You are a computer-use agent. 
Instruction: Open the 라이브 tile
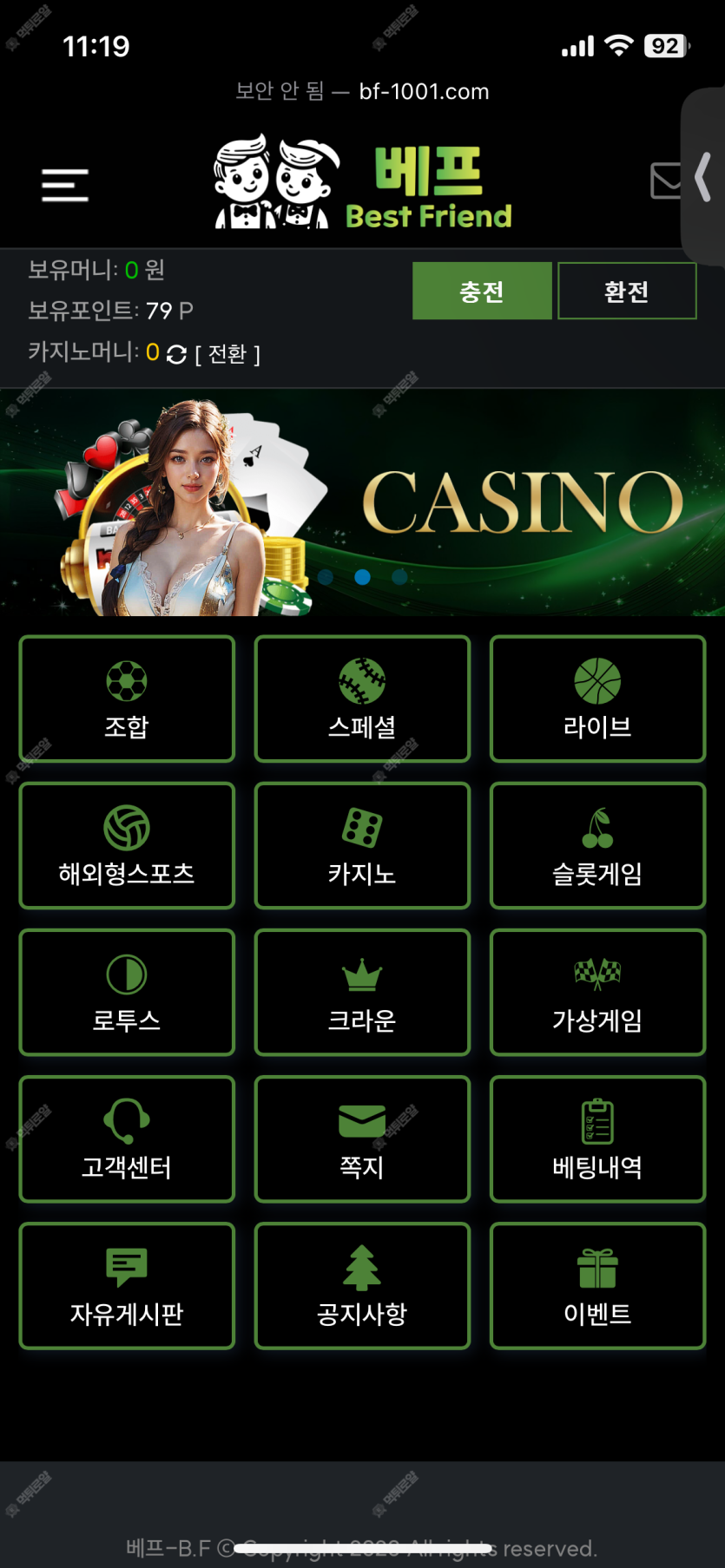point(597,699)
